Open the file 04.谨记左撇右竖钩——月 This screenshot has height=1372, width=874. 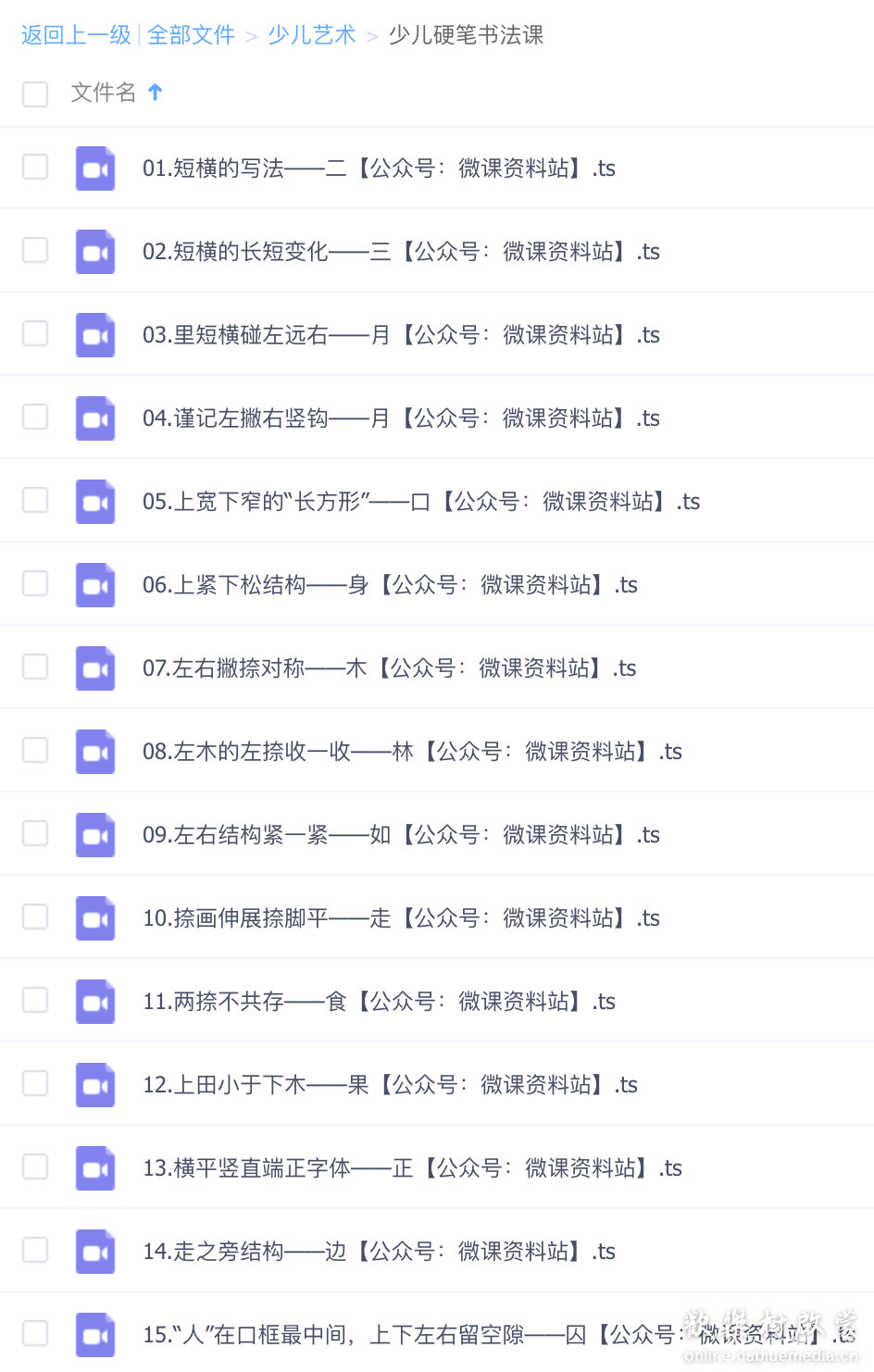(x=398, y=418)
